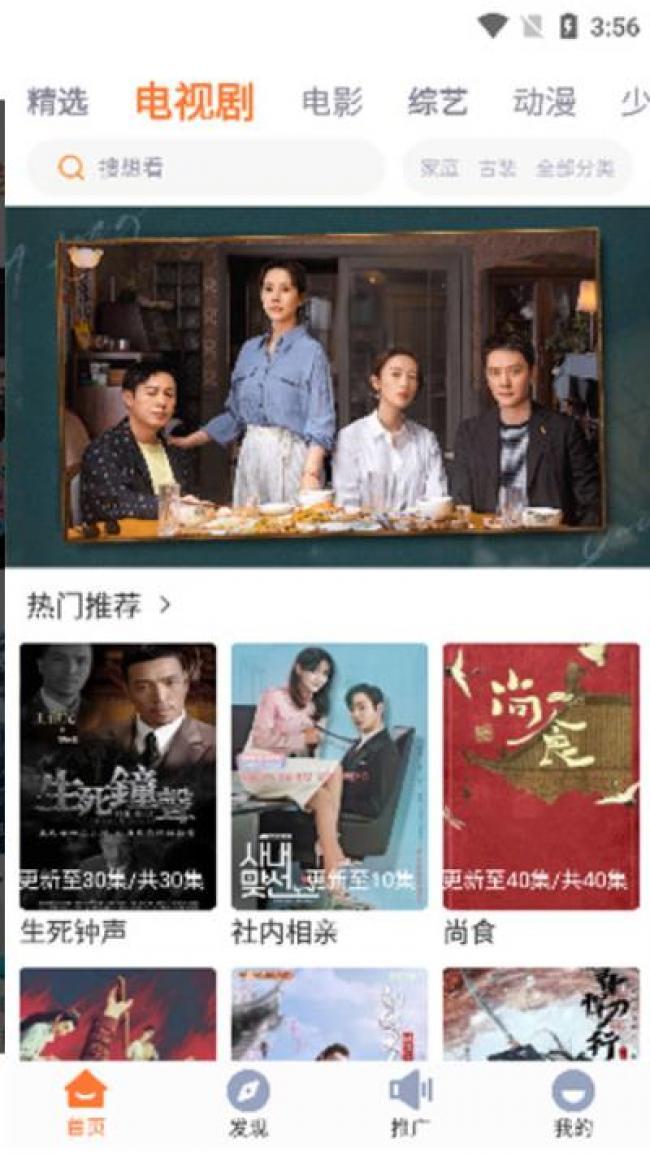This screenshot has width=650, height=1155.
Task: Tap the search box with the magnifier icon
Action: click(x=206, y=168)
